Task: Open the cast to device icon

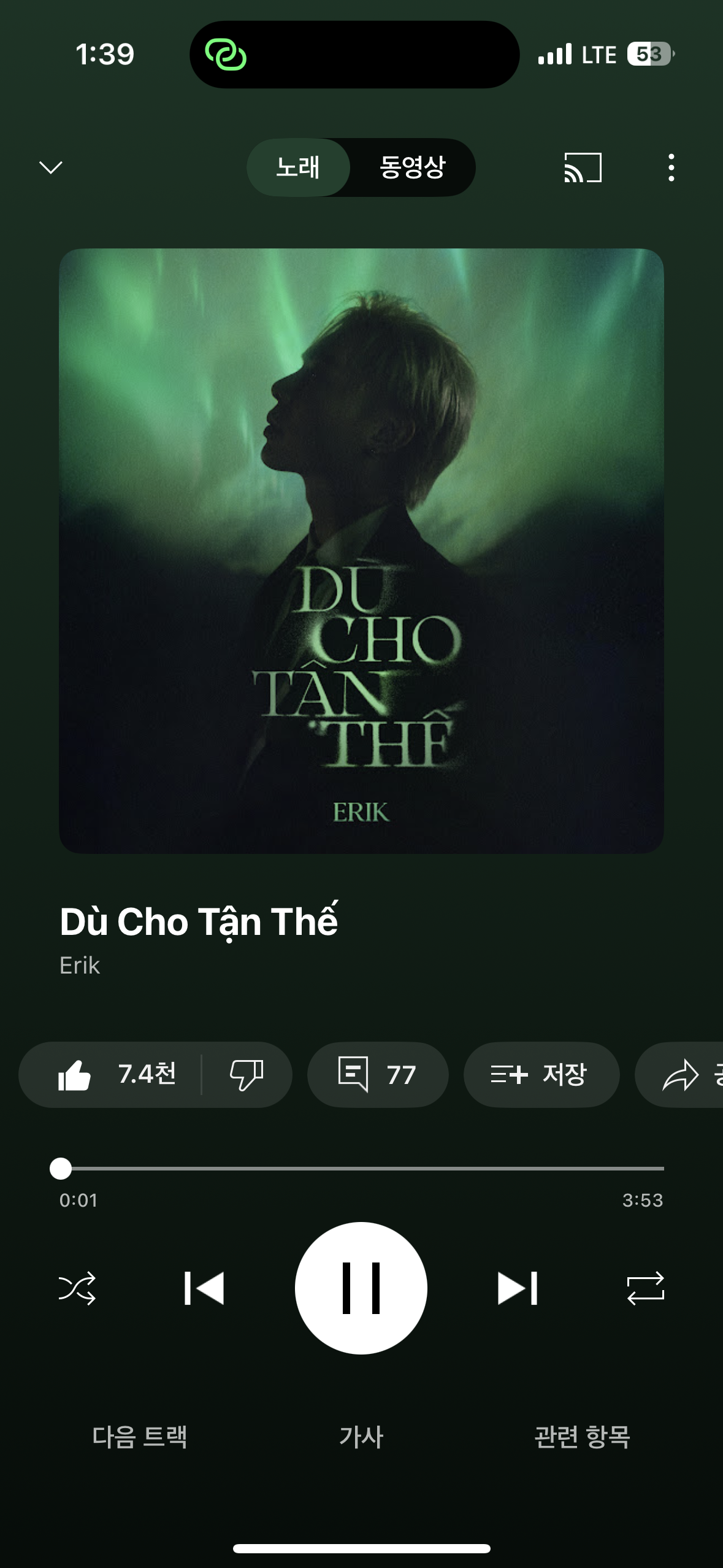Action: coord(583,167)
